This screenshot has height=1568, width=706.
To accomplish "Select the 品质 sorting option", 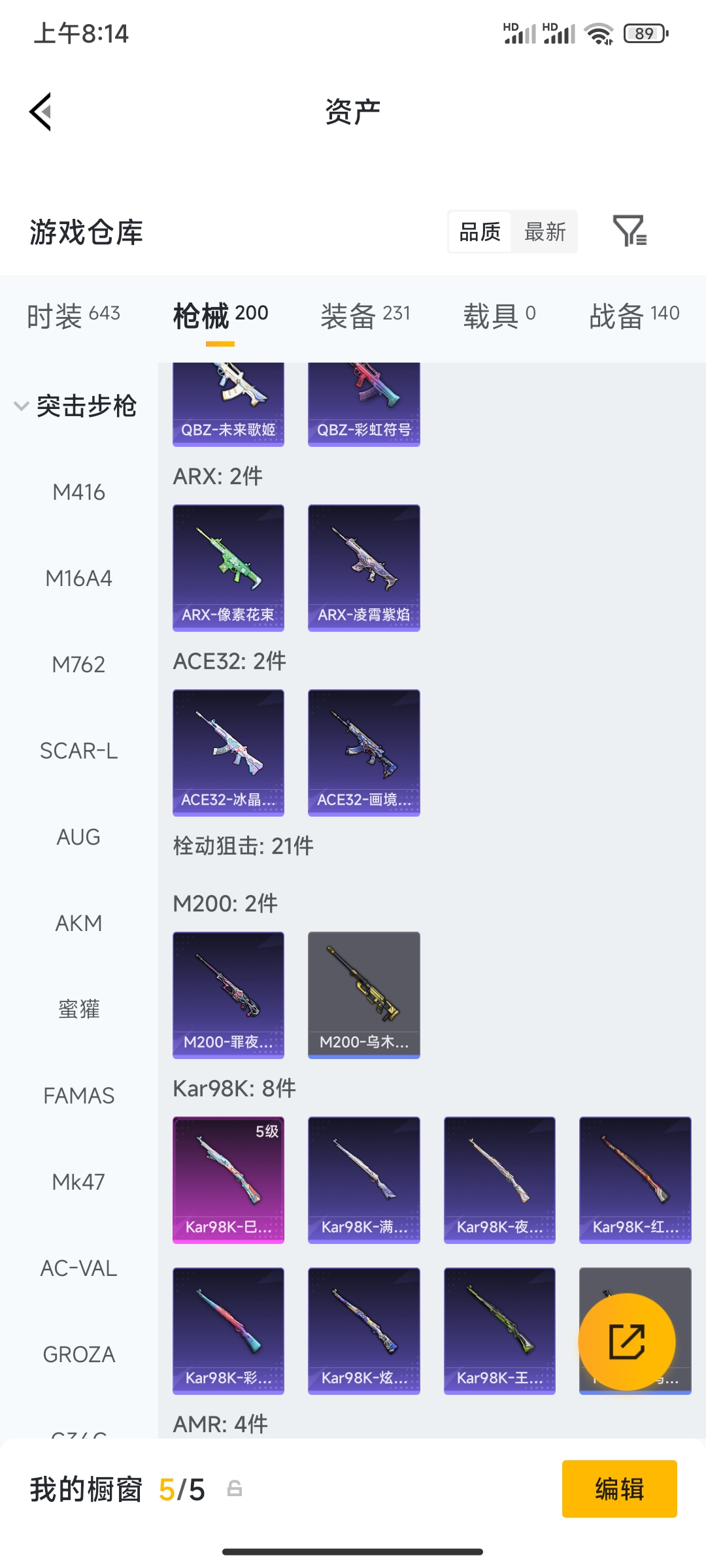I will 480,232.
